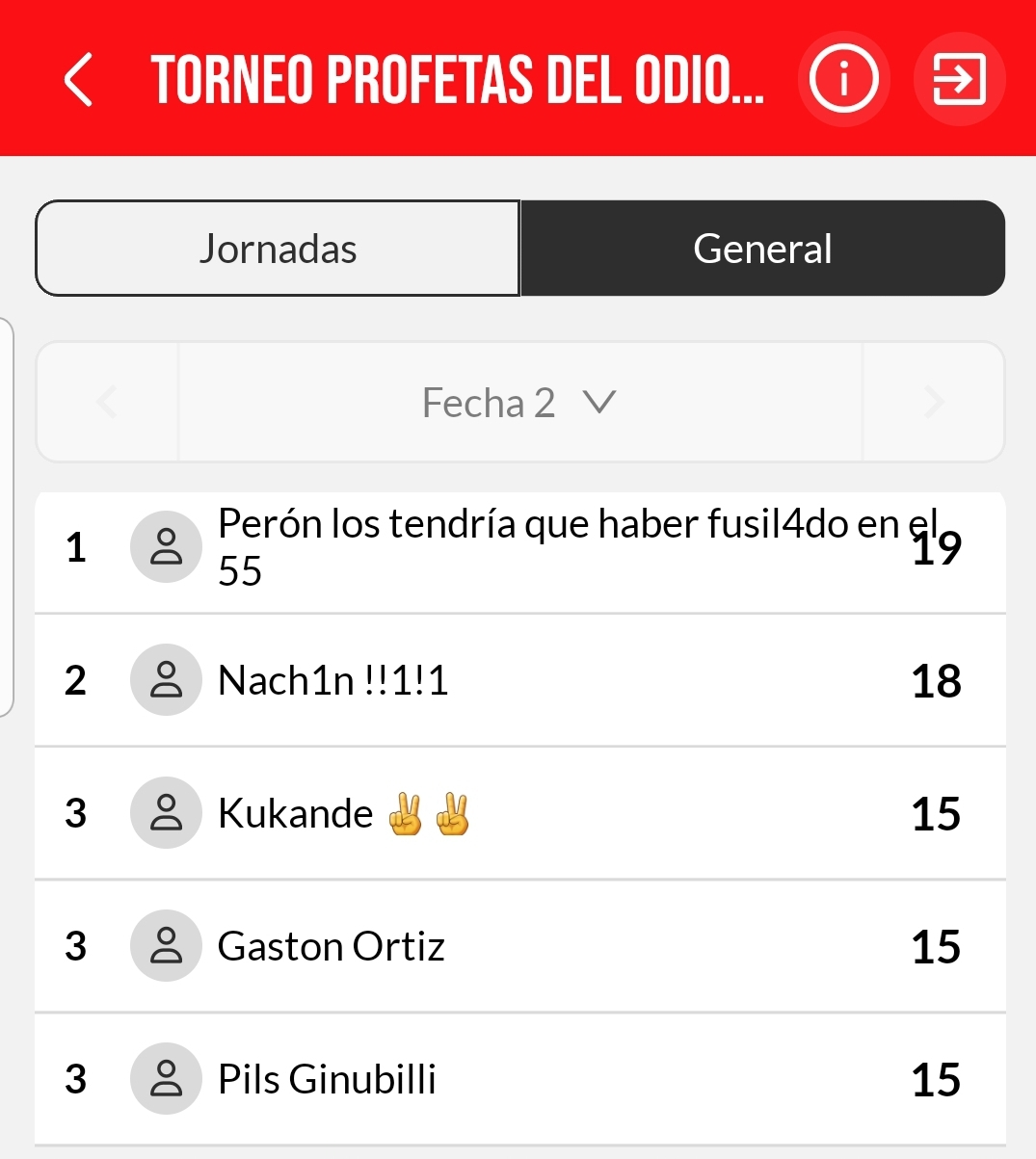View Kukande's ranking entry
Viewport: 1036px width, 1159px height.
(519, 813)
